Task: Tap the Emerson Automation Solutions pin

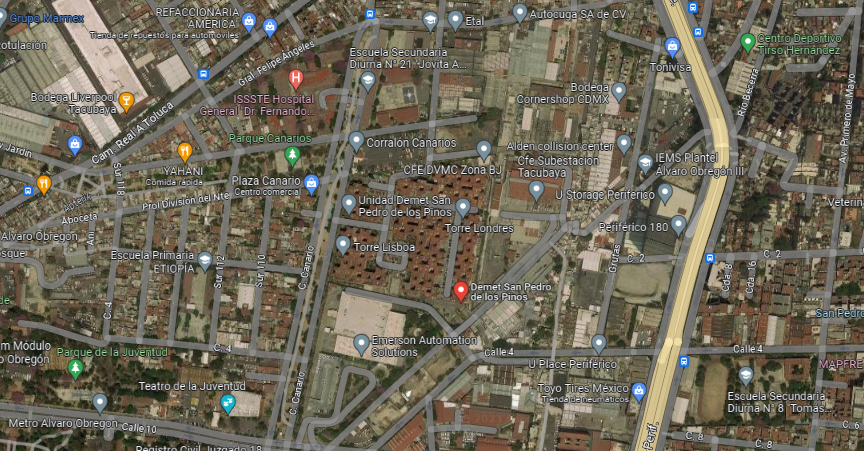Action: coord(361,345)
